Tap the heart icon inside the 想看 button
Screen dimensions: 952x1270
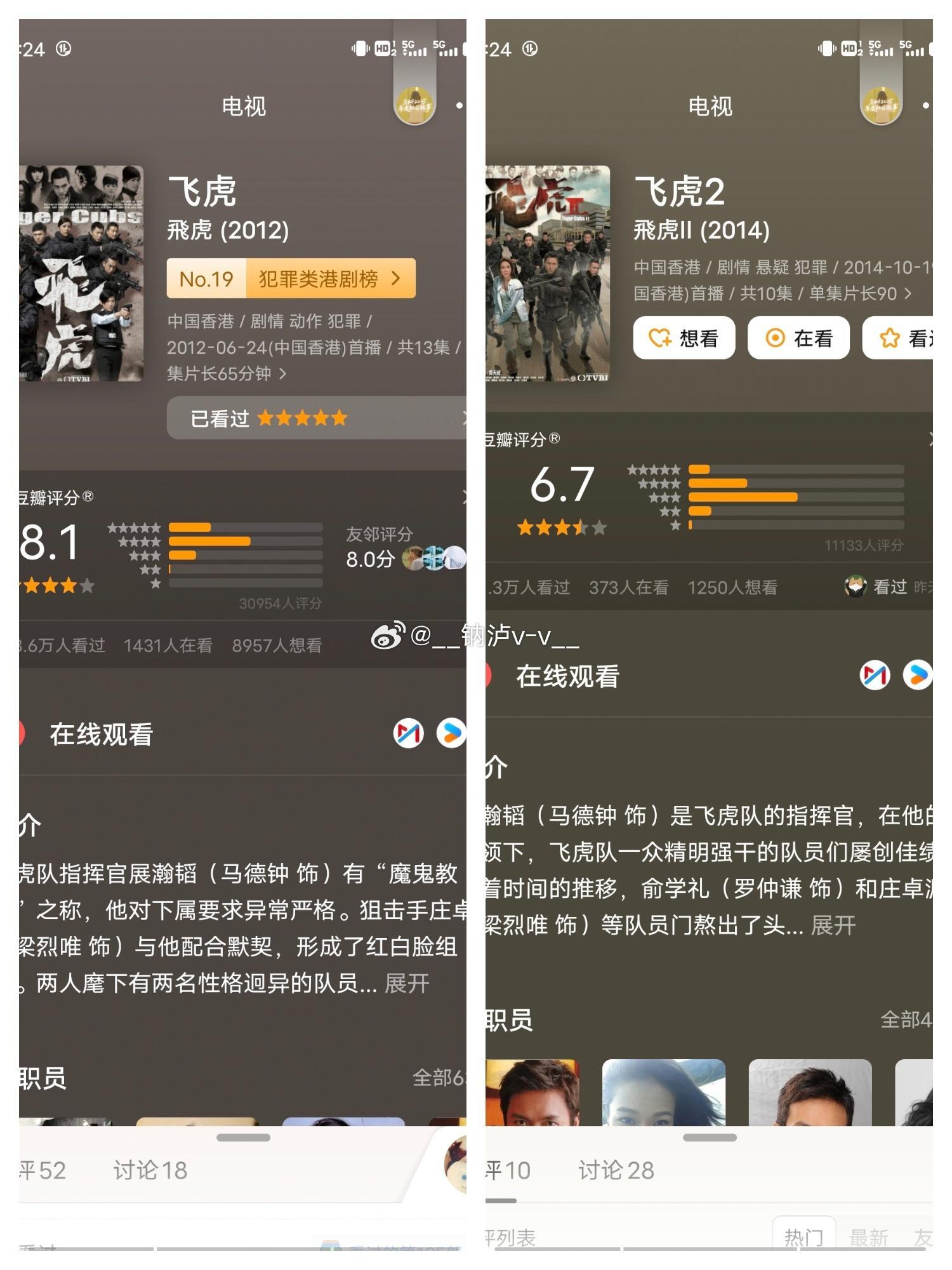(x=660, y=337)
